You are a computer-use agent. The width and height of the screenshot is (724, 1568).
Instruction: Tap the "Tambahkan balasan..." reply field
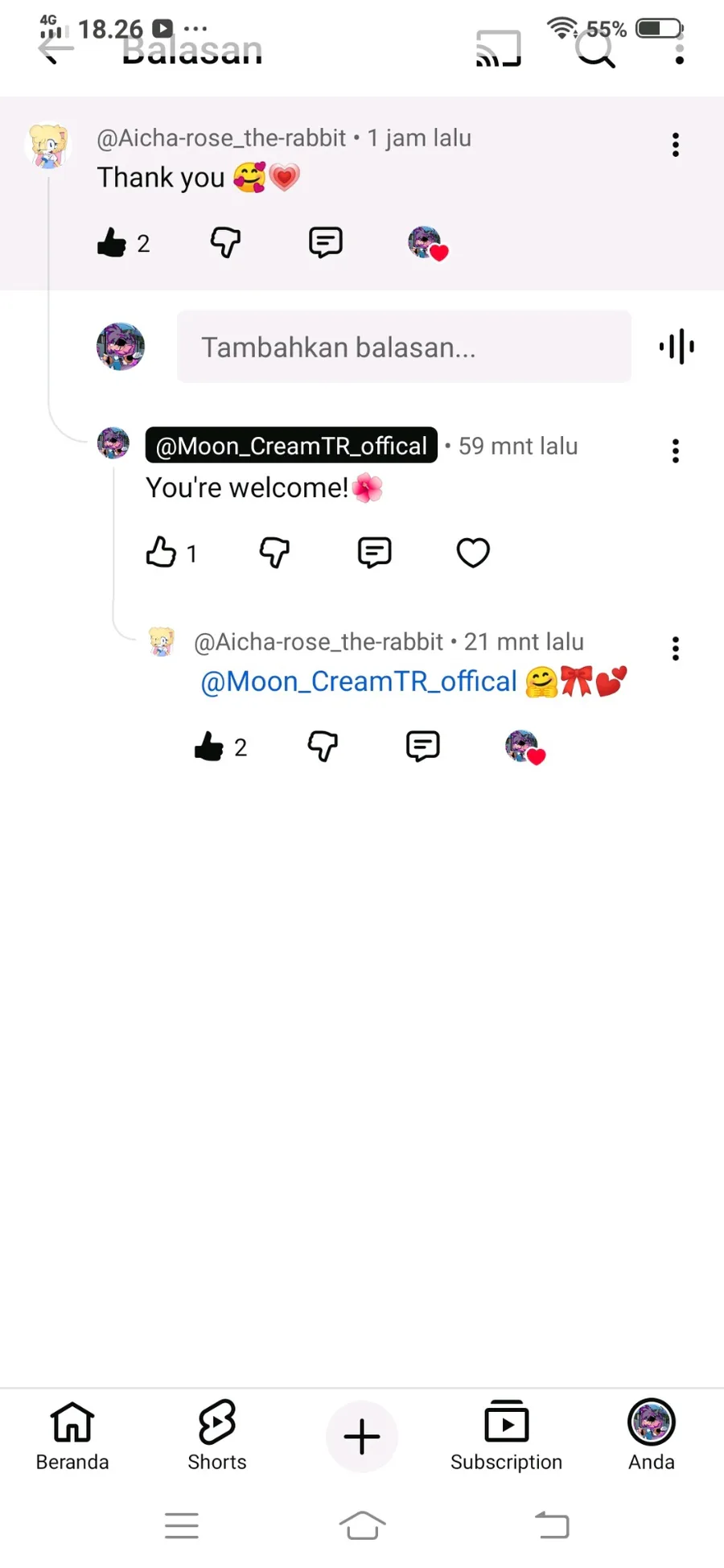[x=404, y=347]
